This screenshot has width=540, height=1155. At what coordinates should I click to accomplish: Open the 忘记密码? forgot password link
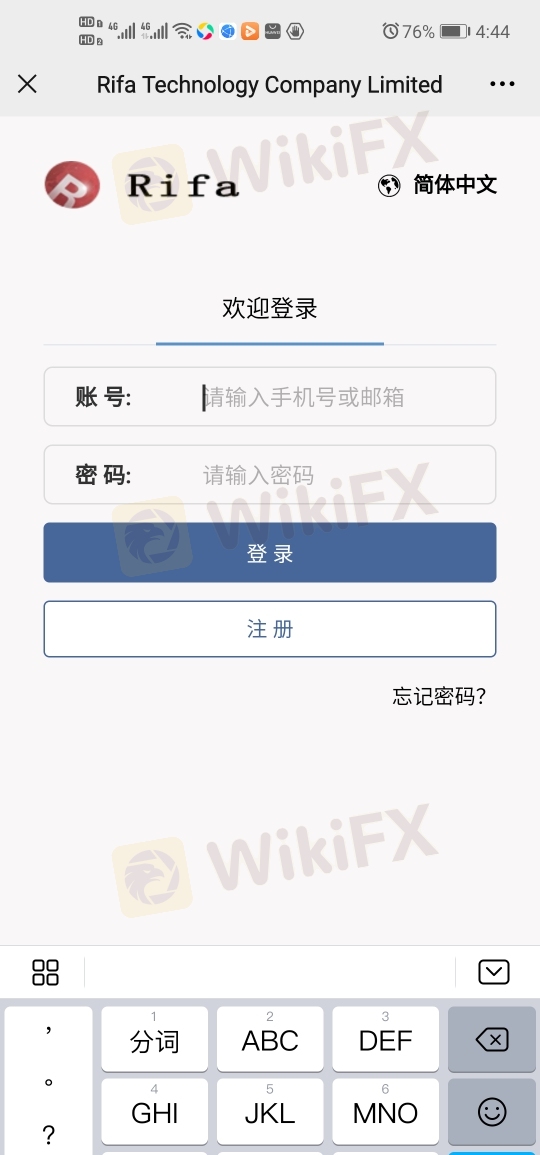coord(439,696)
